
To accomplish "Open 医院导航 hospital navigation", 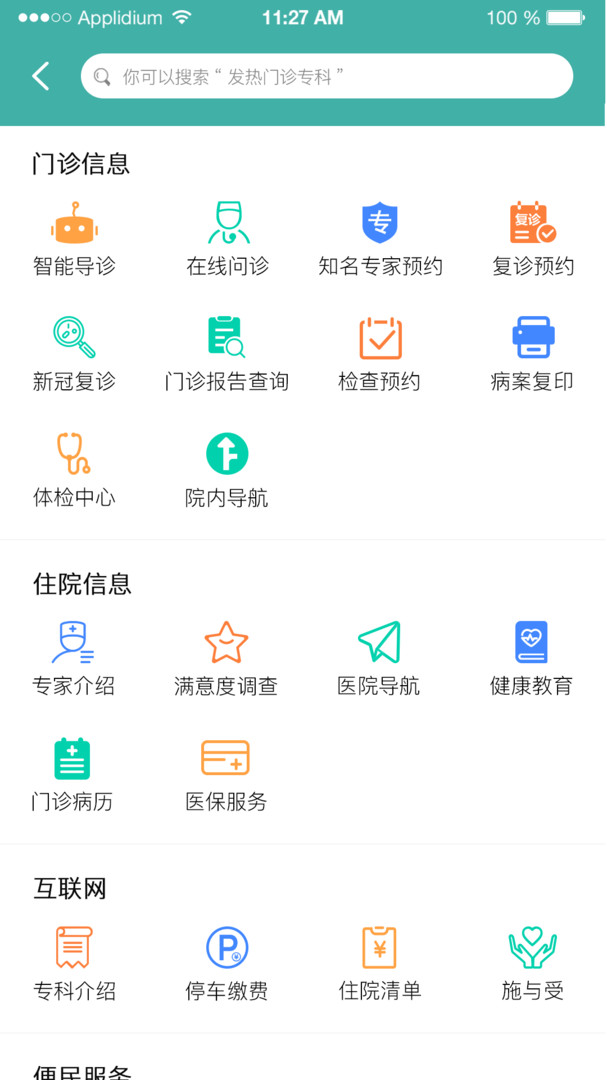I will tap(379, 658).
